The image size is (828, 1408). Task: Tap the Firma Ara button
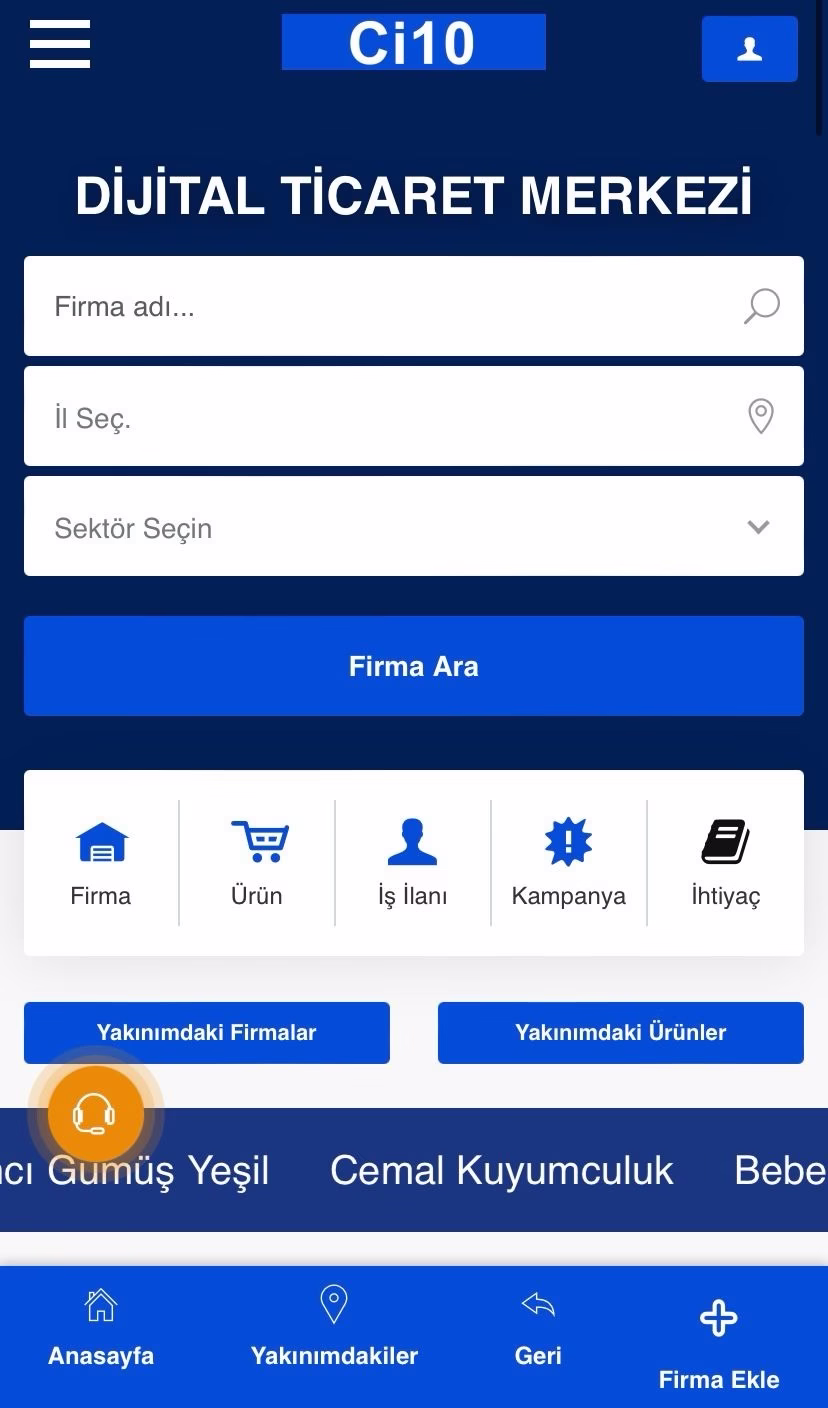coord(413,666)
